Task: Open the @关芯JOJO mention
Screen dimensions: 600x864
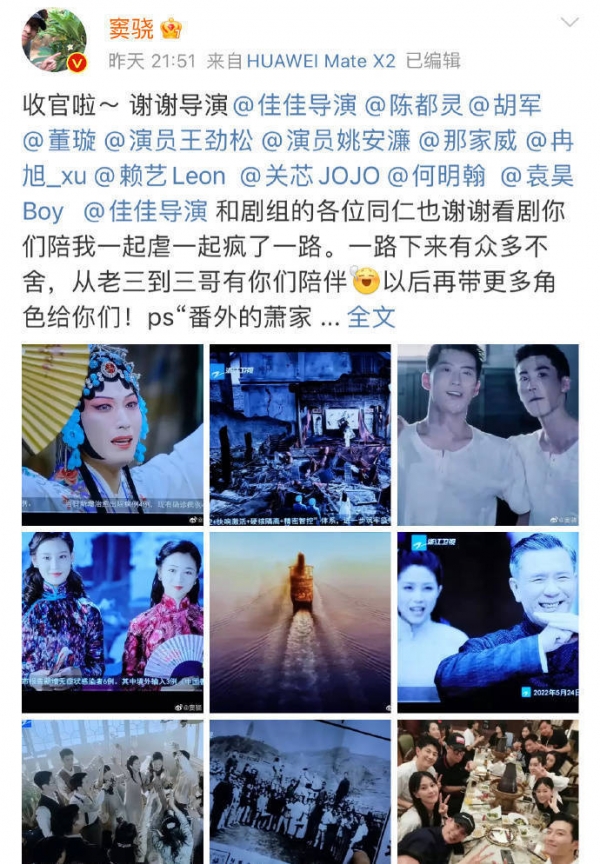Action: 310,177
